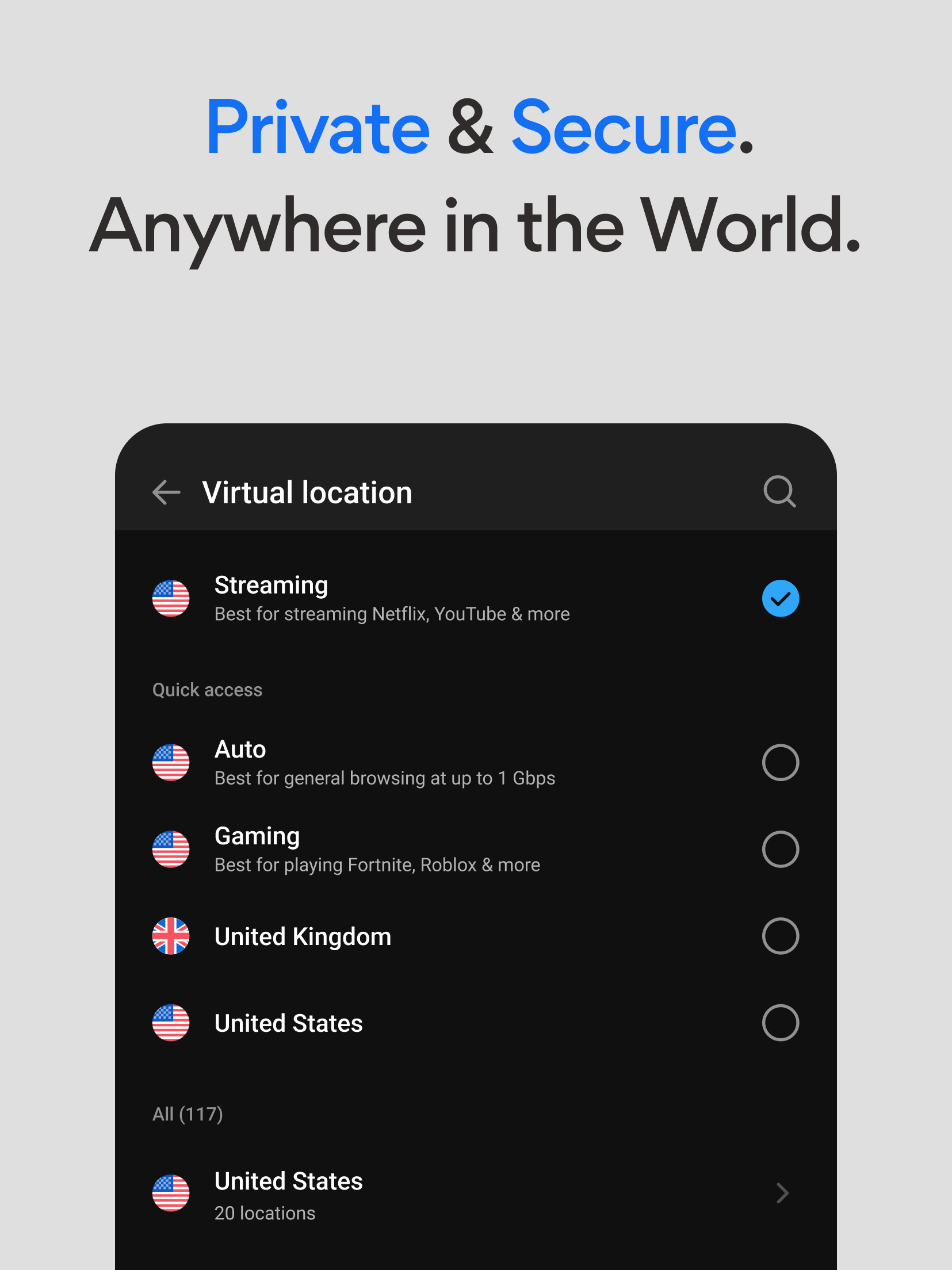
Task: Open the search icon to find a location
Action: (x=779, y=492)
